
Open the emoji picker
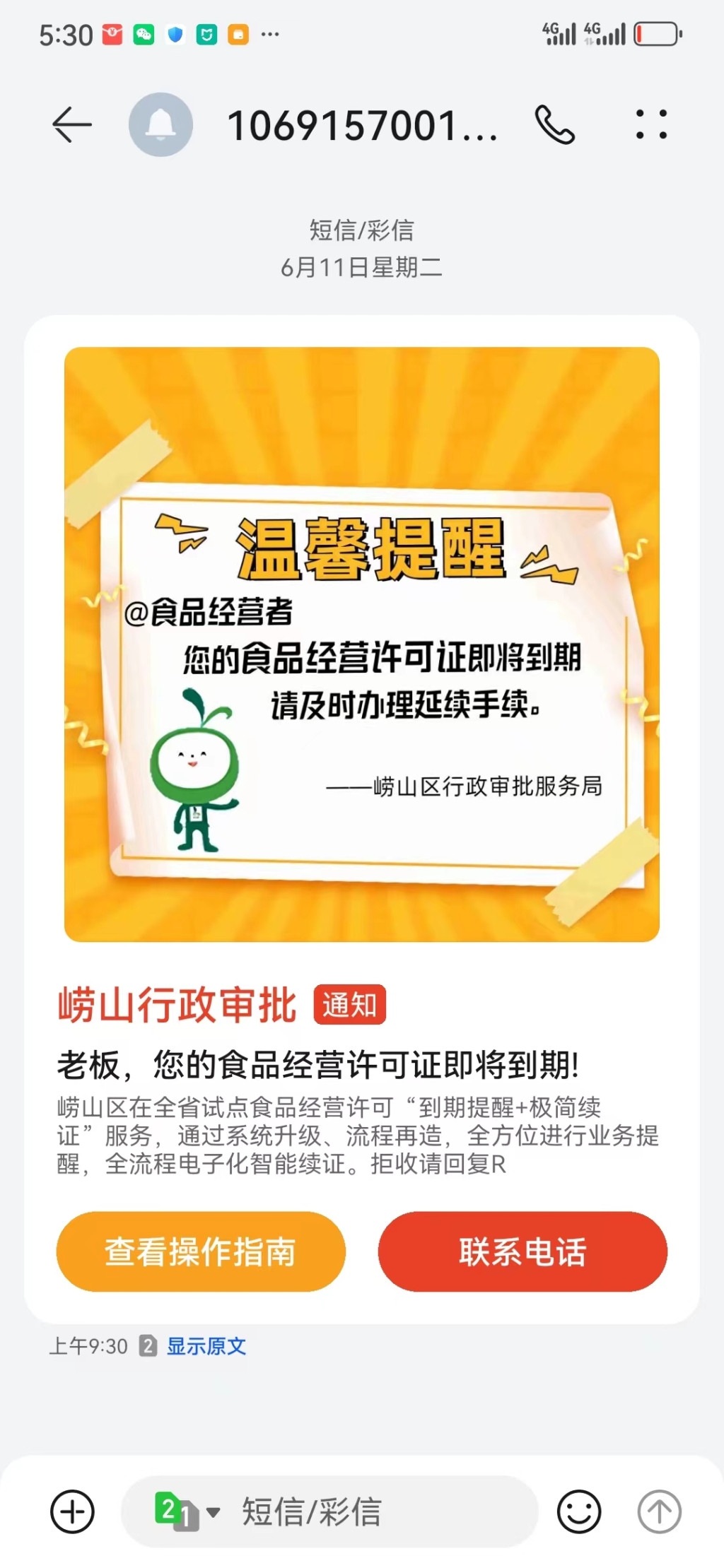point(579,1511)
